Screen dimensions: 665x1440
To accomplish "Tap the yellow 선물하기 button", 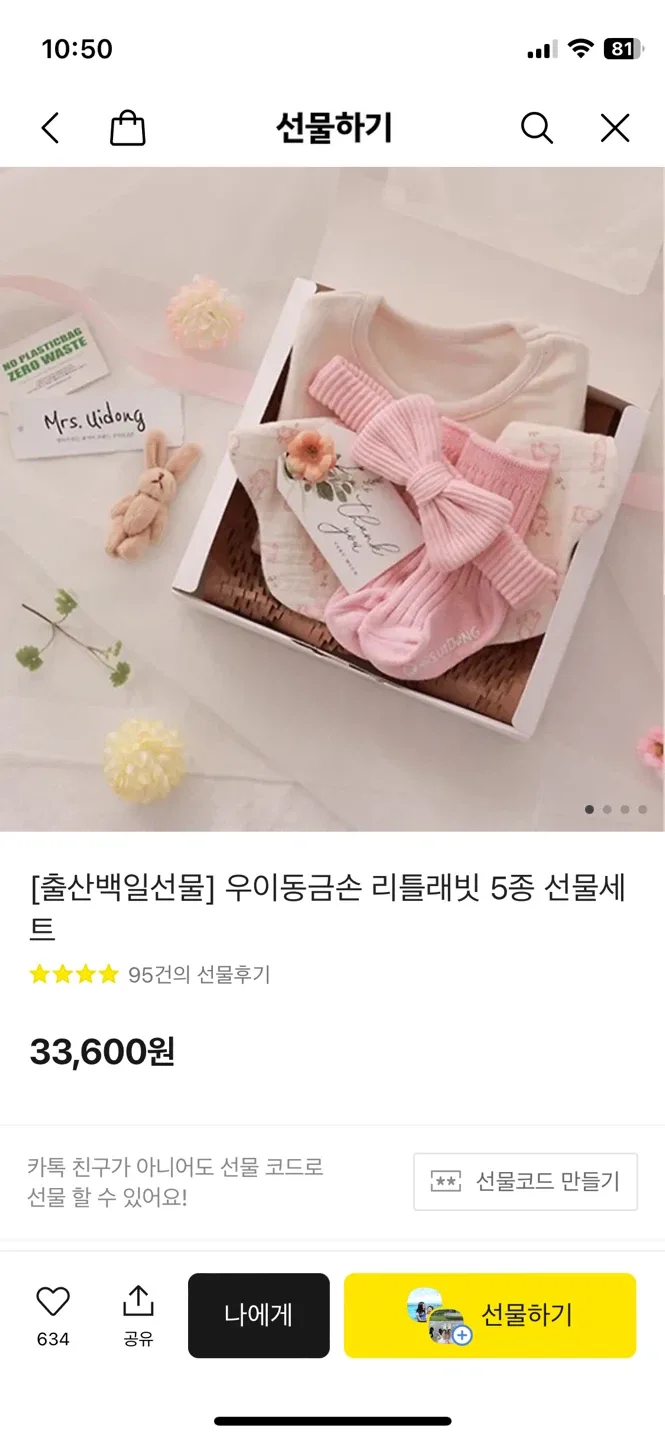I will coord(490,1315).
